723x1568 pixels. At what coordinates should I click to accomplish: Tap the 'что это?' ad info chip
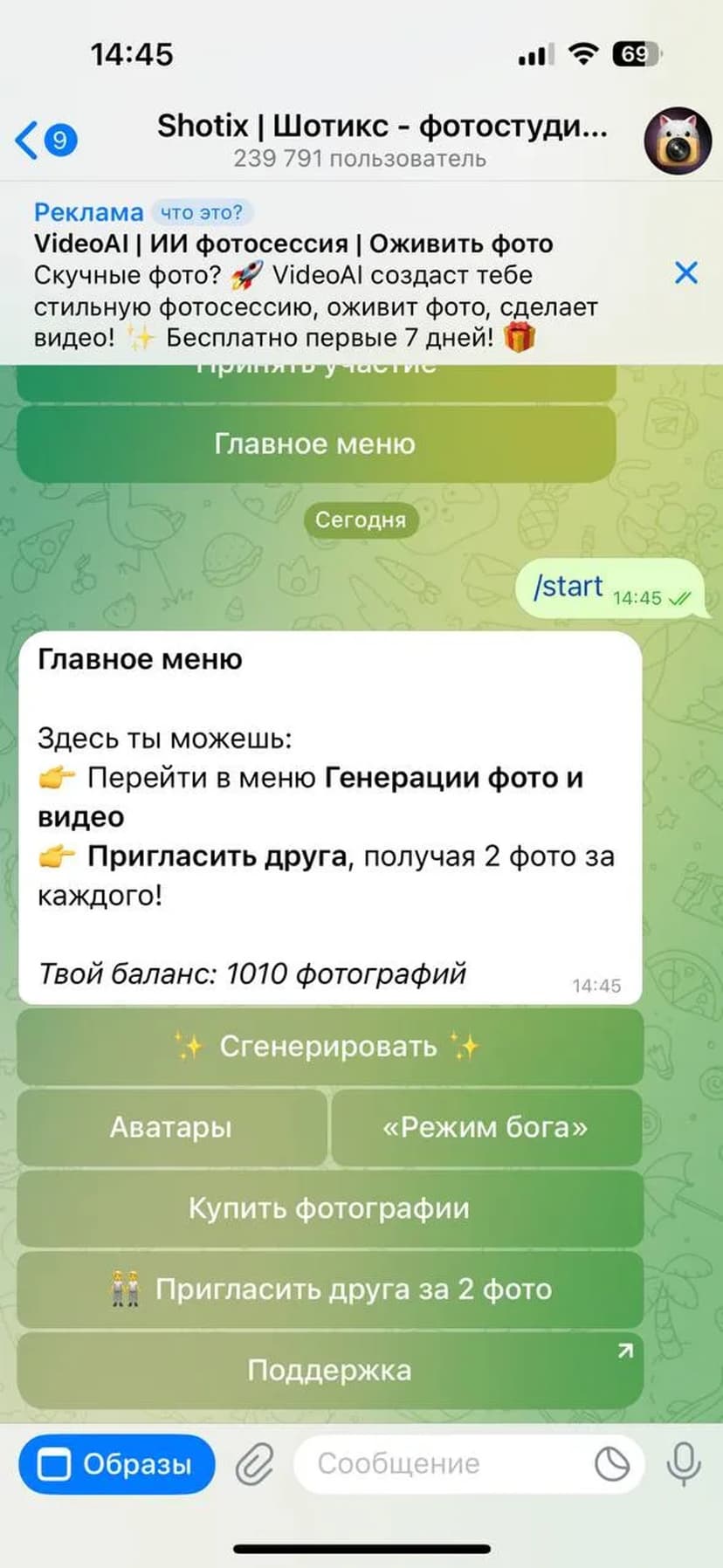[201, 212]
